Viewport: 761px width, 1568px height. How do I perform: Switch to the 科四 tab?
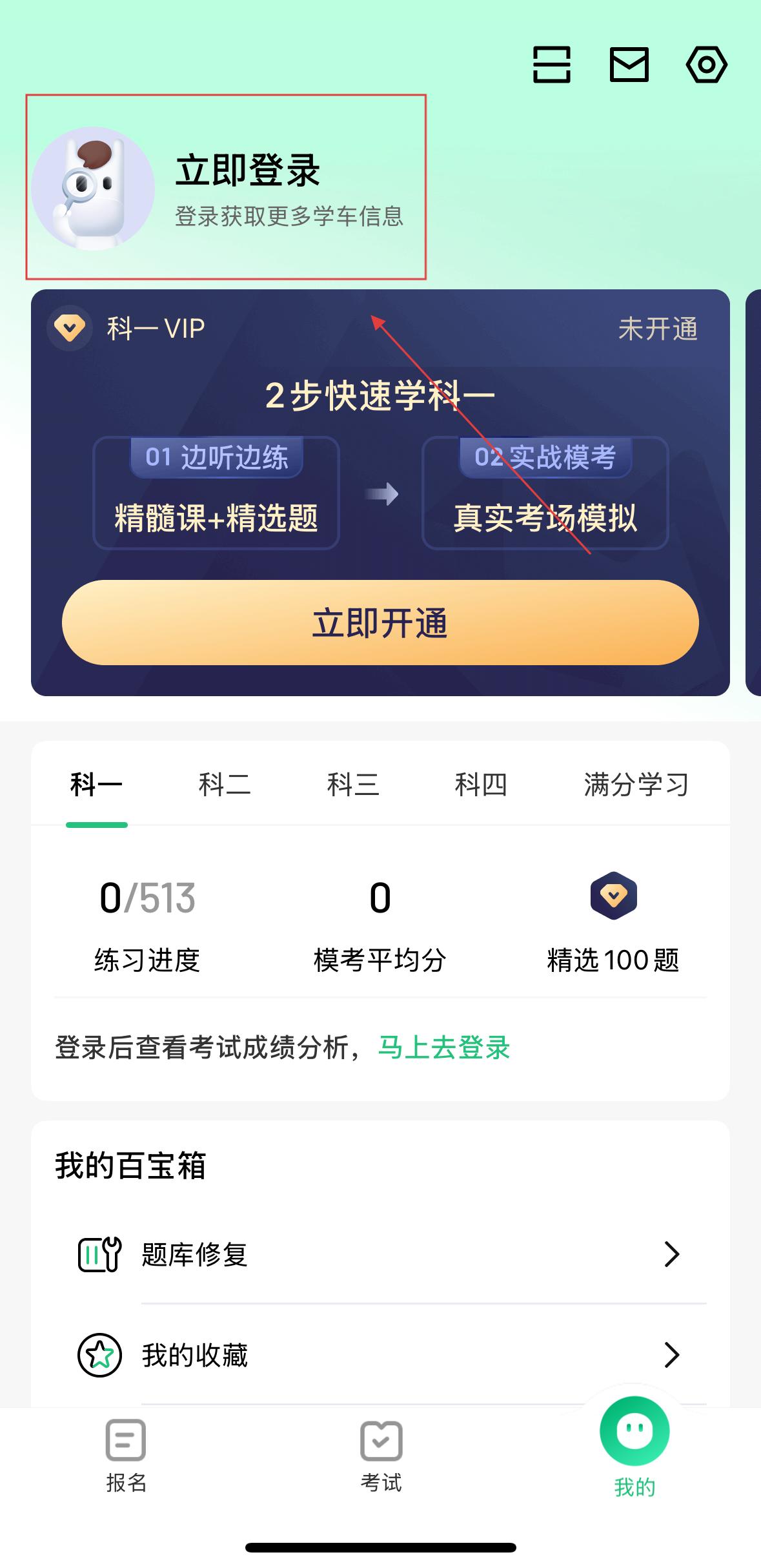click(x=481, y=785)
